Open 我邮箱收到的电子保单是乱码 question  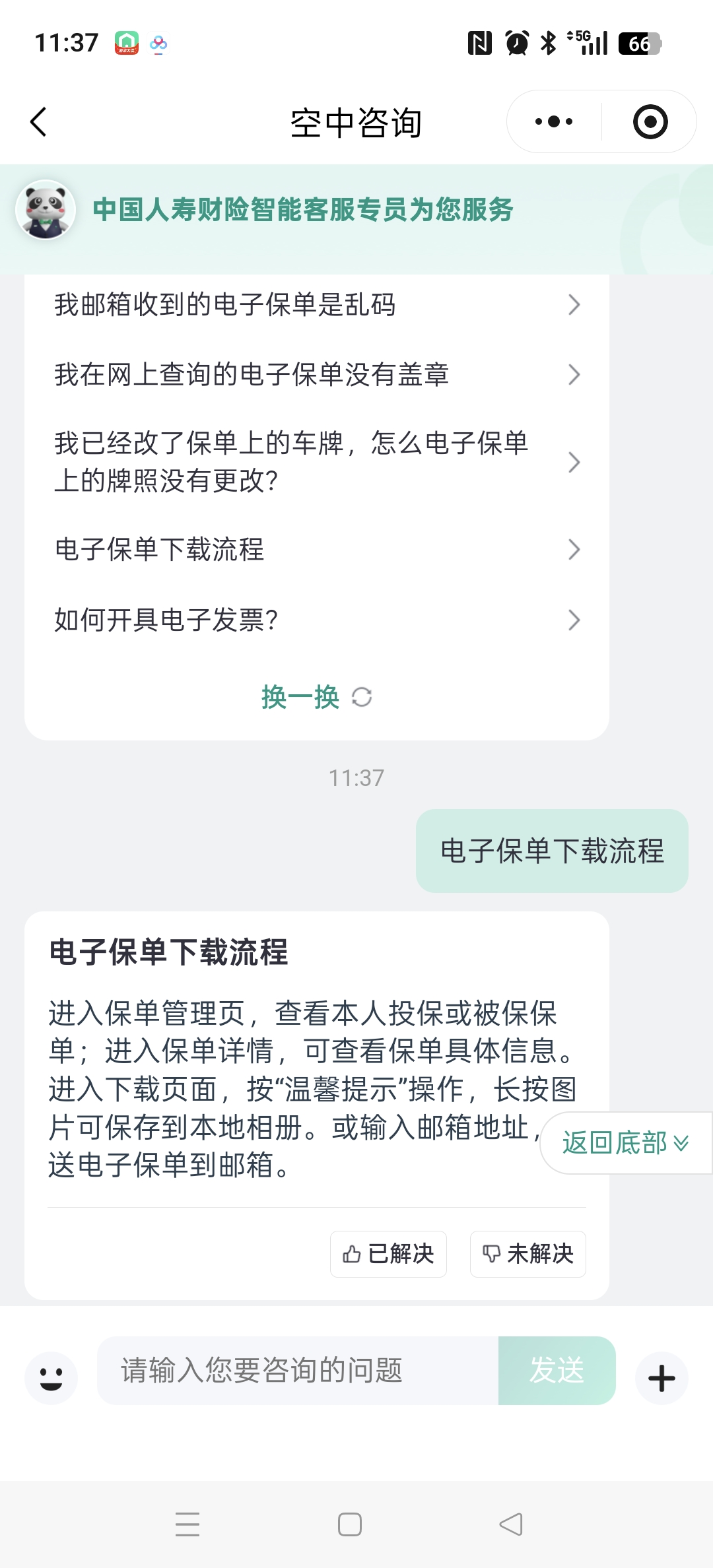tap(316, 305)
